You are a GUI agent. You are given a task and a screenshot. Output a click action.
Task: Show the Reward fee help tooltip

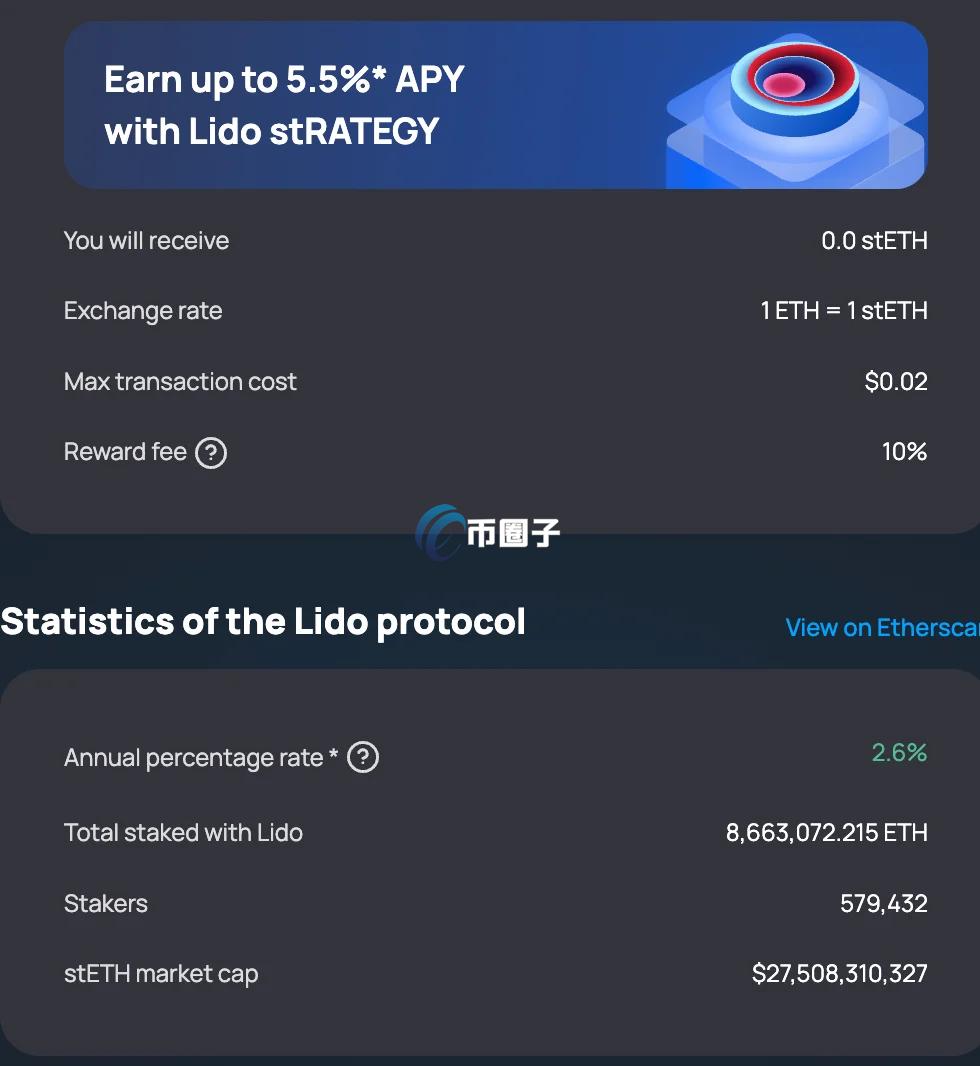point(211,453)
